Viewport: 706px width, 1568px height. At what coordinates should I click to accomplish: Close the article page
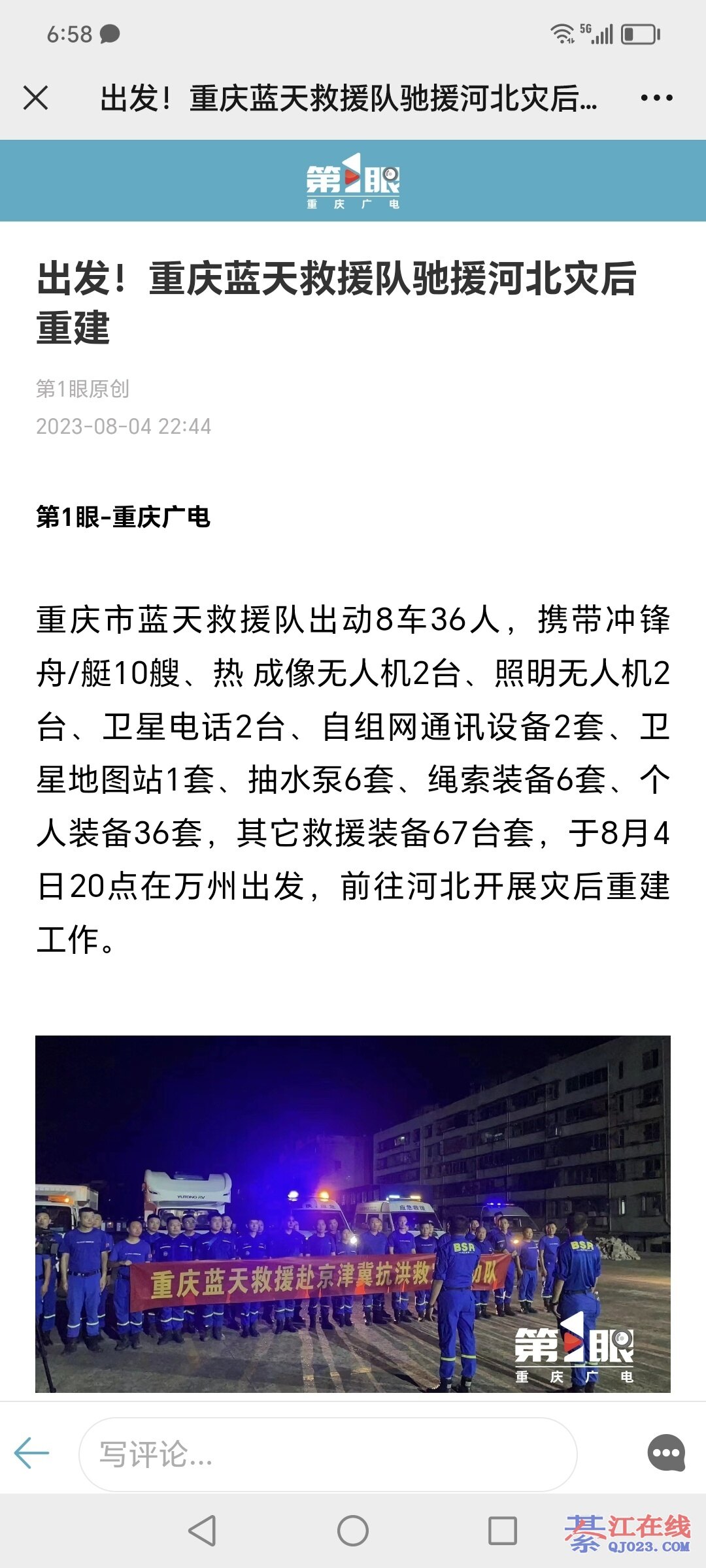click(35, 98)
